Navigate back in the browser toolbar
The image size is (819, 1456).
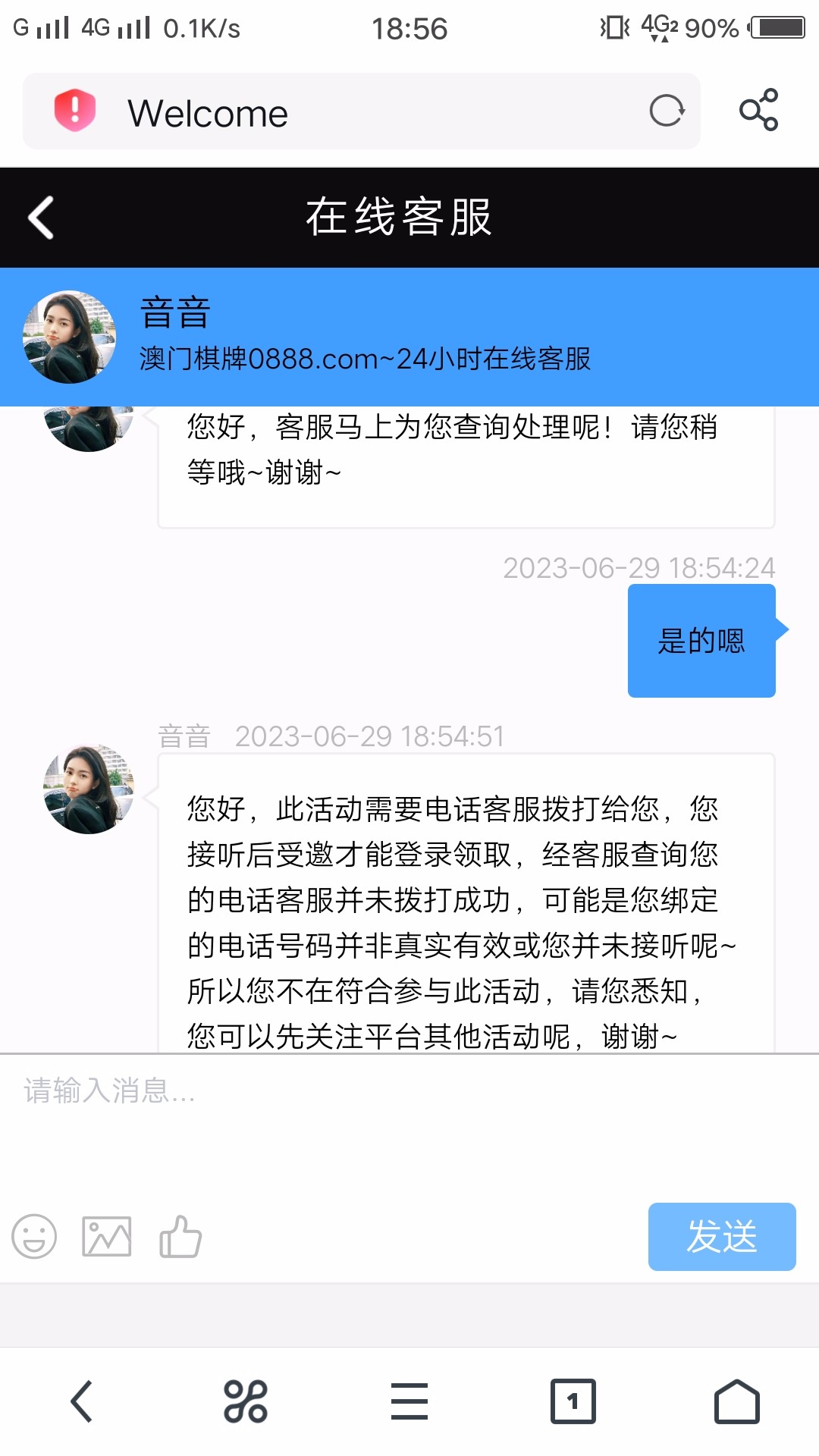(x=82, y=1401)
